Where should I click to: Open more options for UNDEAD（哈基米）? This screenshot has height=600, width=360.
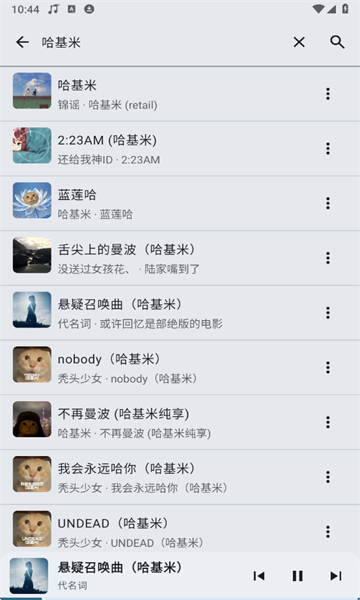tap(328, 532)
